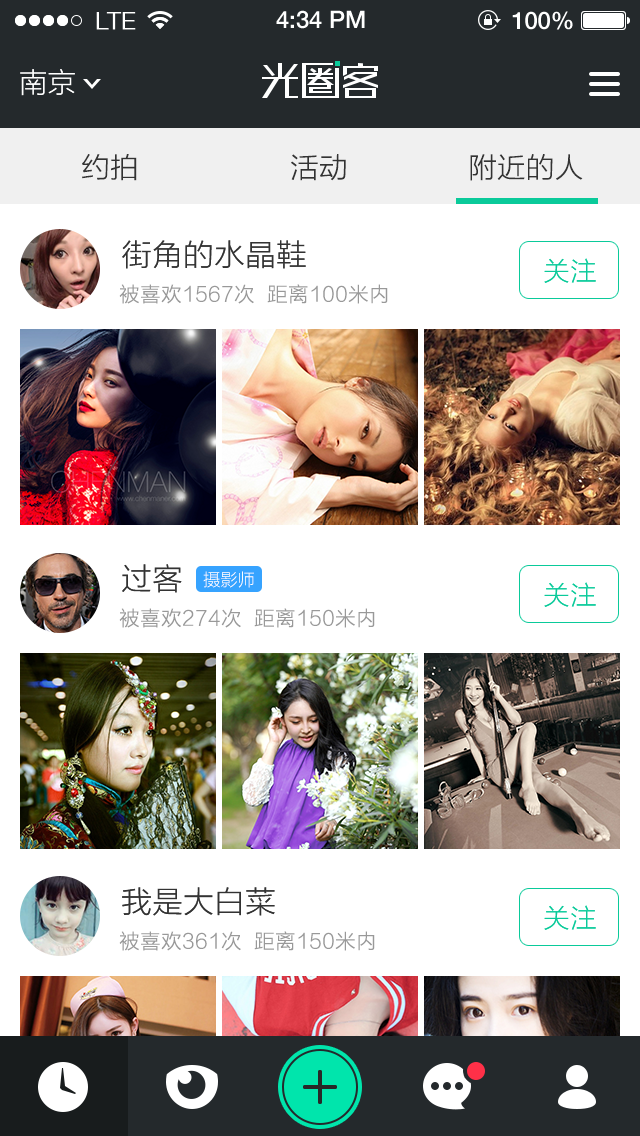Select the 附近的人 tab
The width and height of the screenshot is (640, 1136).
526,167
